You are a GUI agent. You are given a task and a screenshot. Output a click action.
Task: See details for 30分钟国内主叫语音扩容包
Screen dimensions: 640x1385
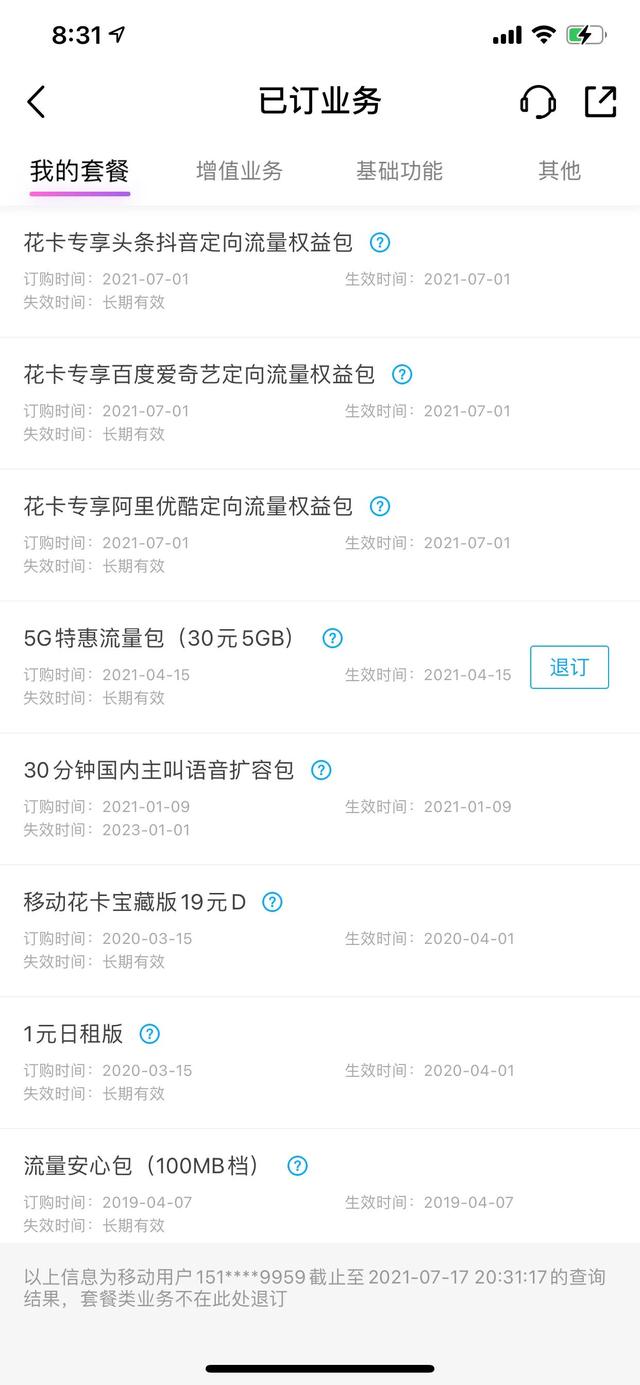coord(321,770)
